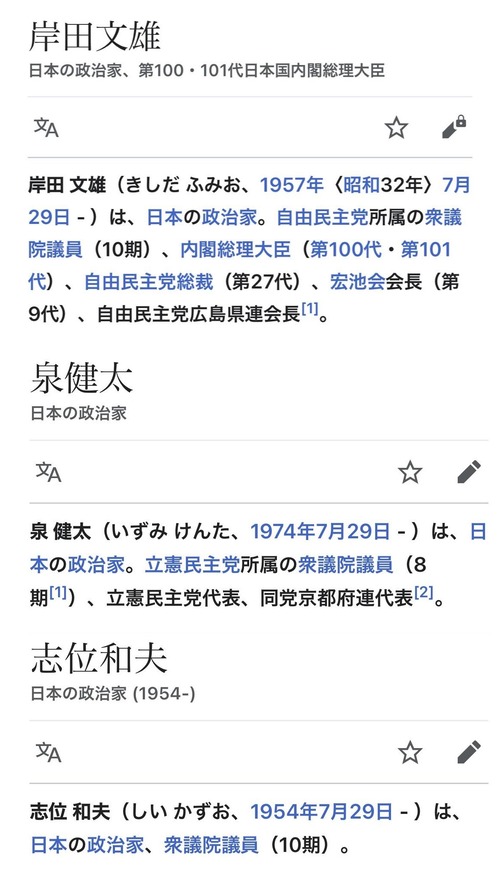Open the 昭和 link
Screen dimensions: 500x875
click(361, 185)
